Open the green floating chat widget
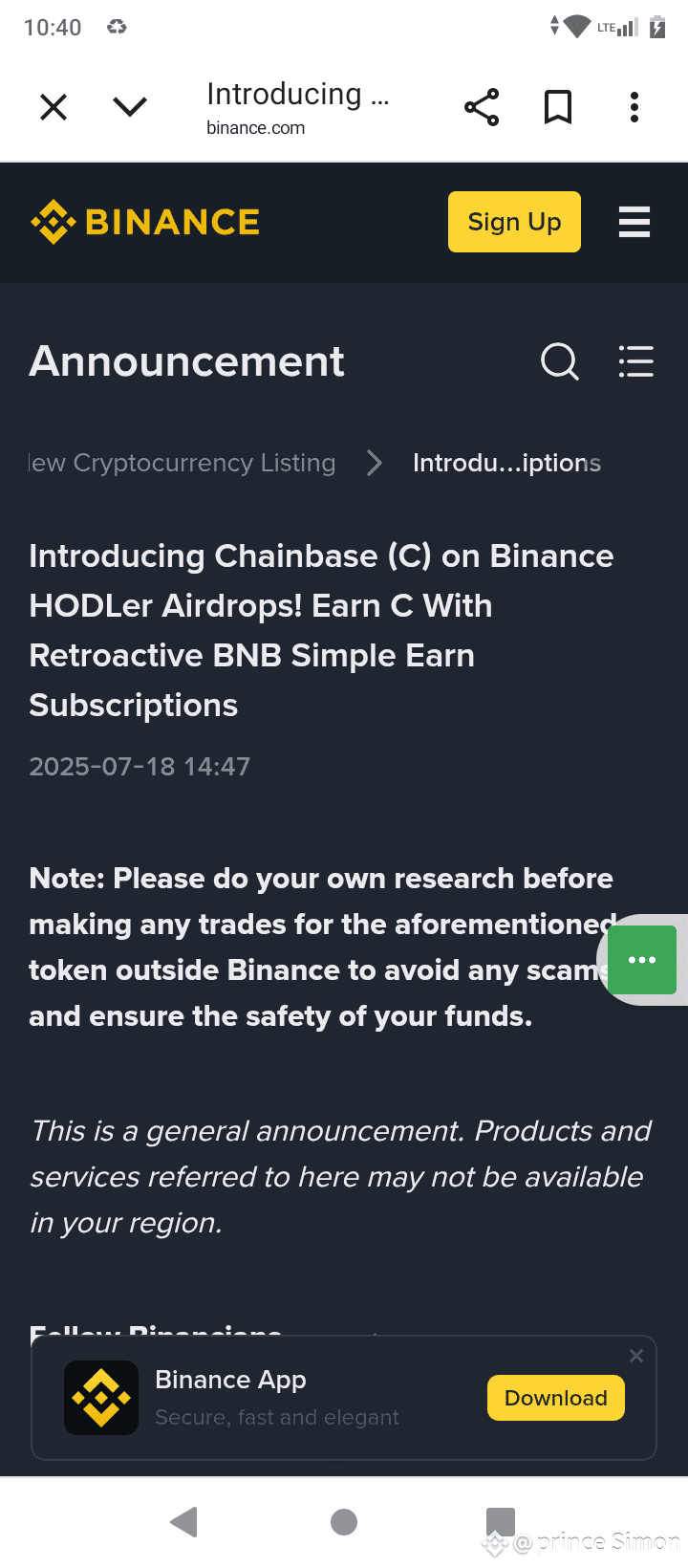Viewport: 688px width, 1568px height. [x=642, y=960]
